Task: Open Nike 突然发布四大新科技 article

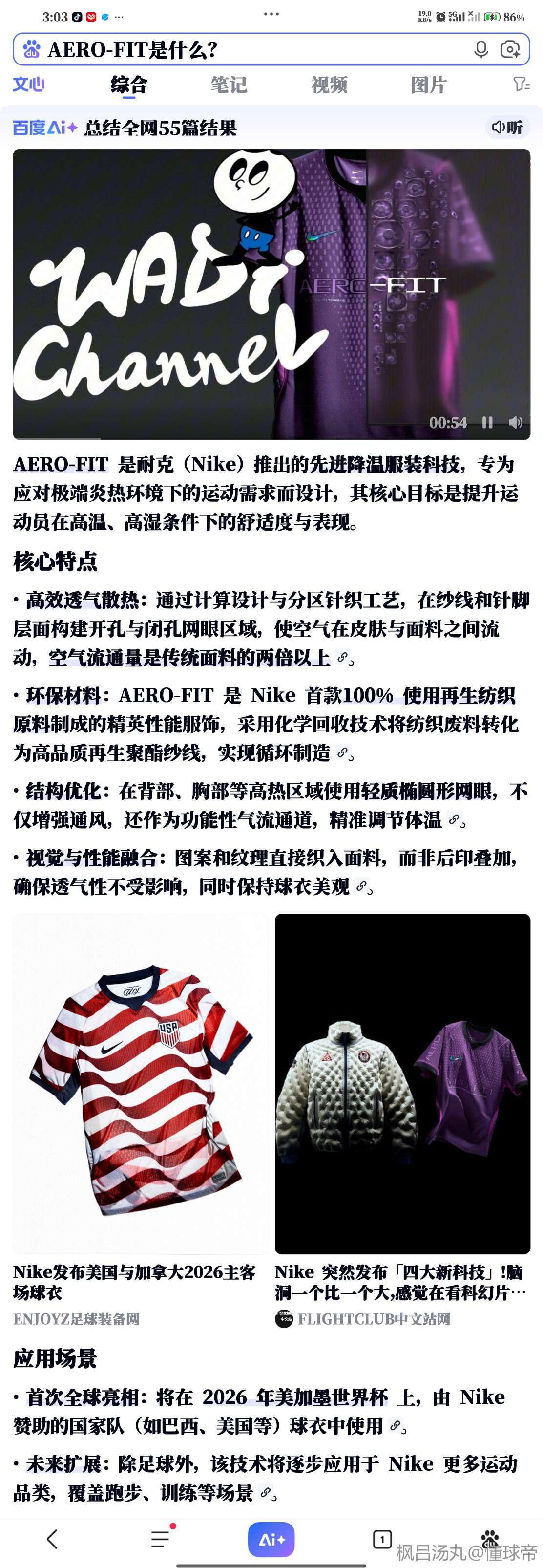Action: click(401, 1281)
